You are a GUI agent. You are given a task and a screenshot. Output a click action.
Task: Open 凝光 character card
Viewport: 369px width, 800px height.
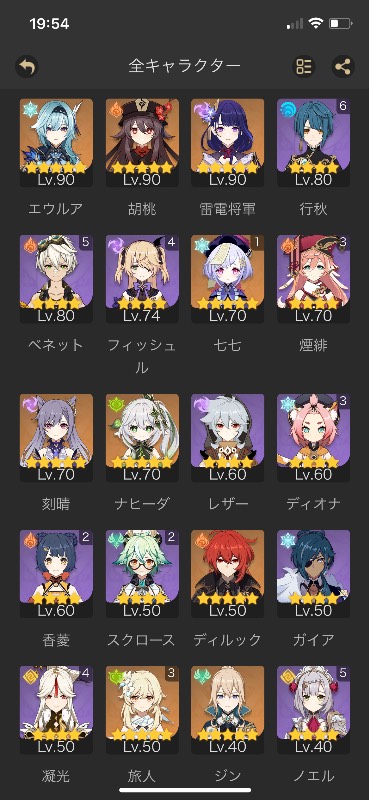coord(57,710)
